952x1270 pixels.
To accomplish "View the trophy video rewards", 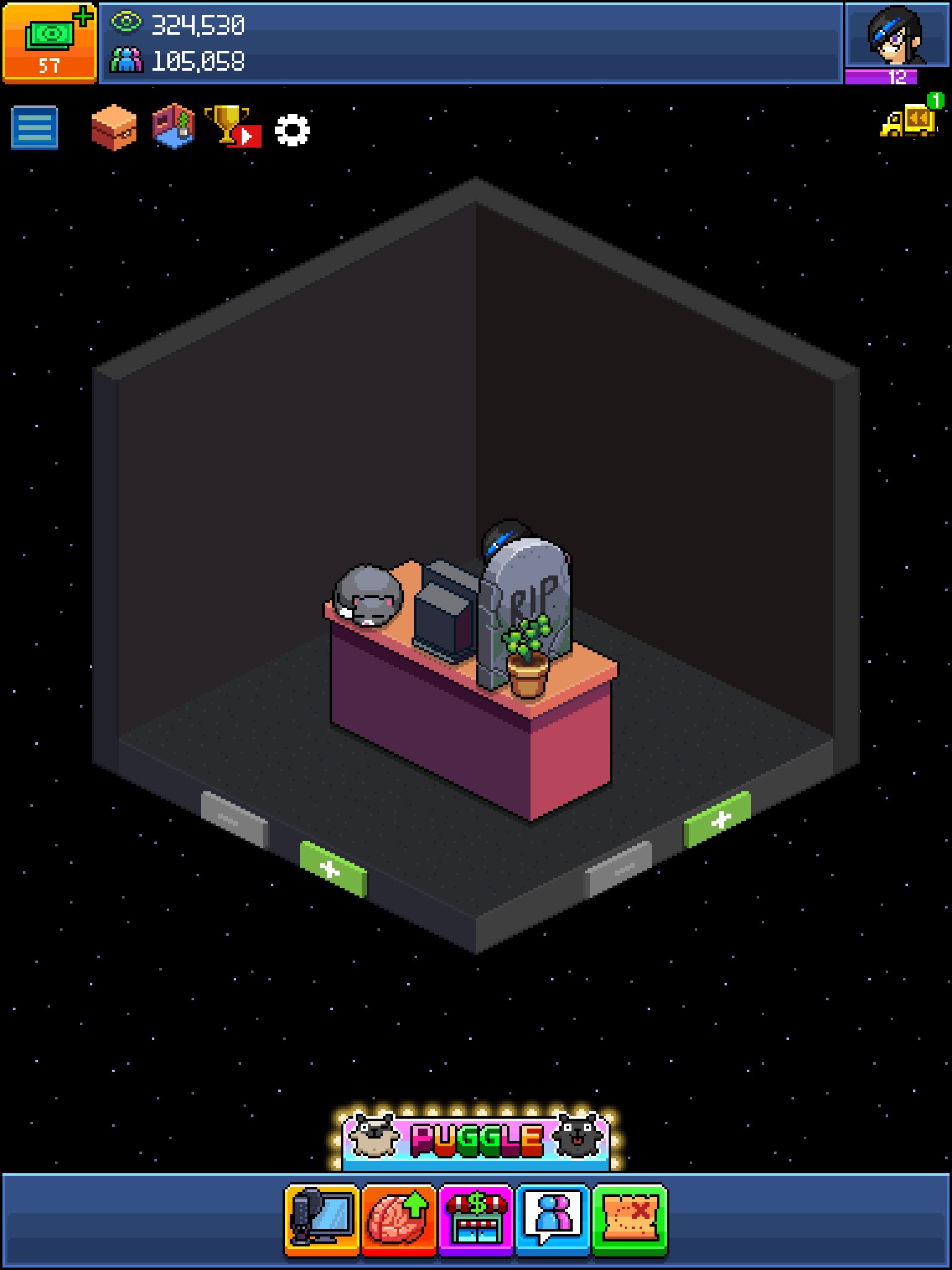I will (x=232, y=127).
